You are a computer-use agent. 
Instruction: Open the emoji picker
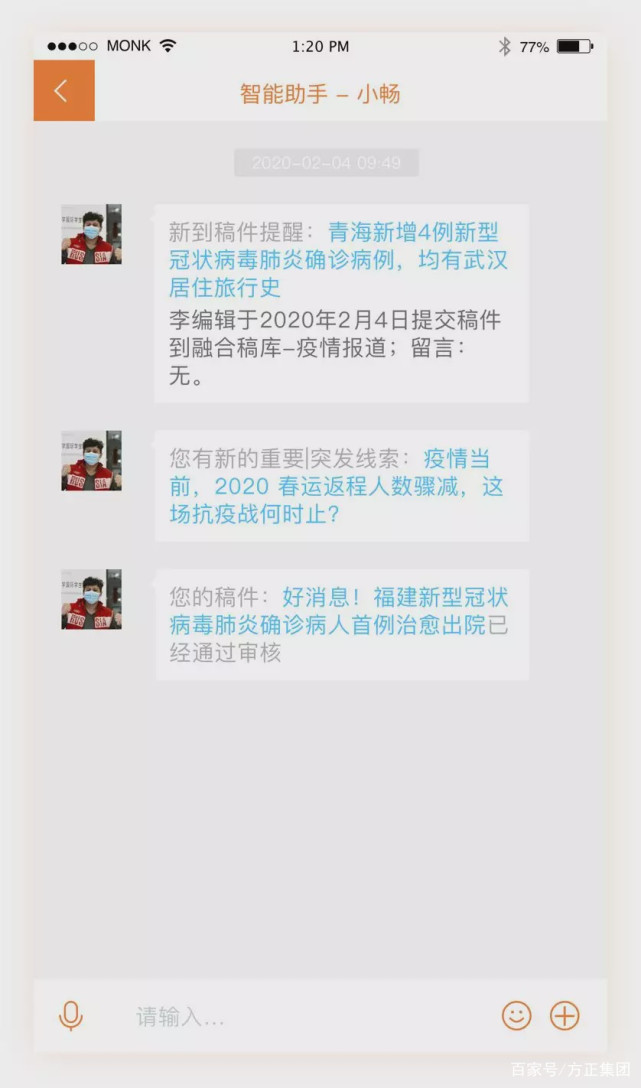[x=517, y=1016]
